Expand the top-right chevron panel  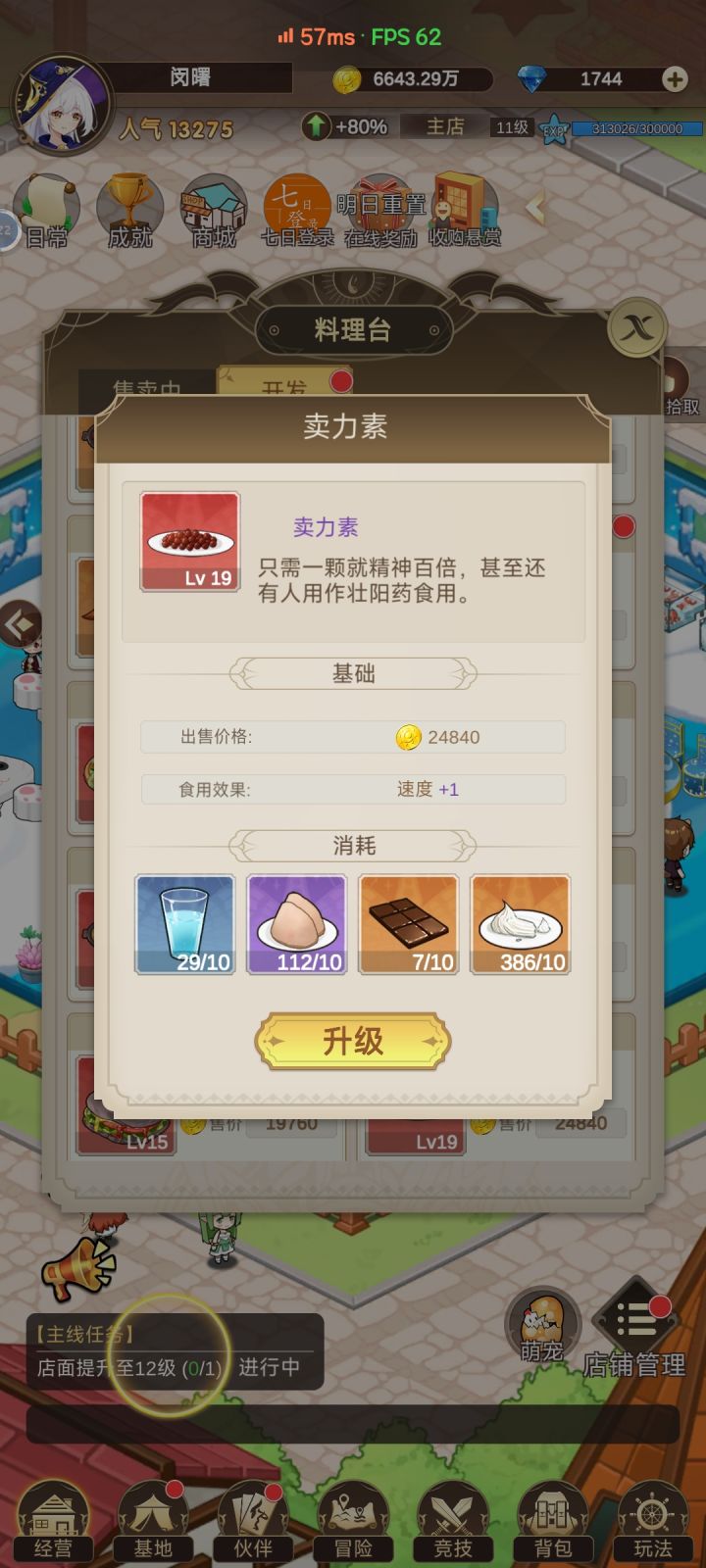pos(537,210)
